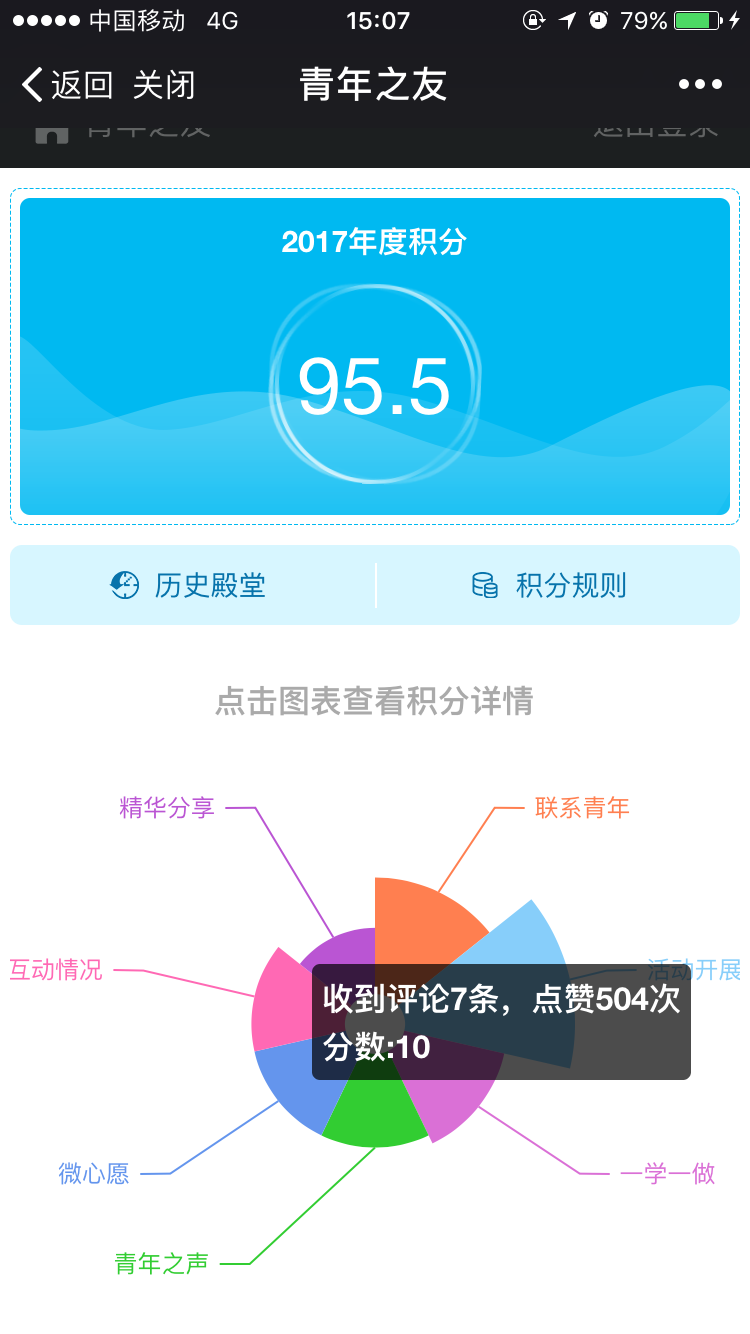Go back using the 返回 button
This screenshot has width=750, height=1334.
tap(66, 85)
